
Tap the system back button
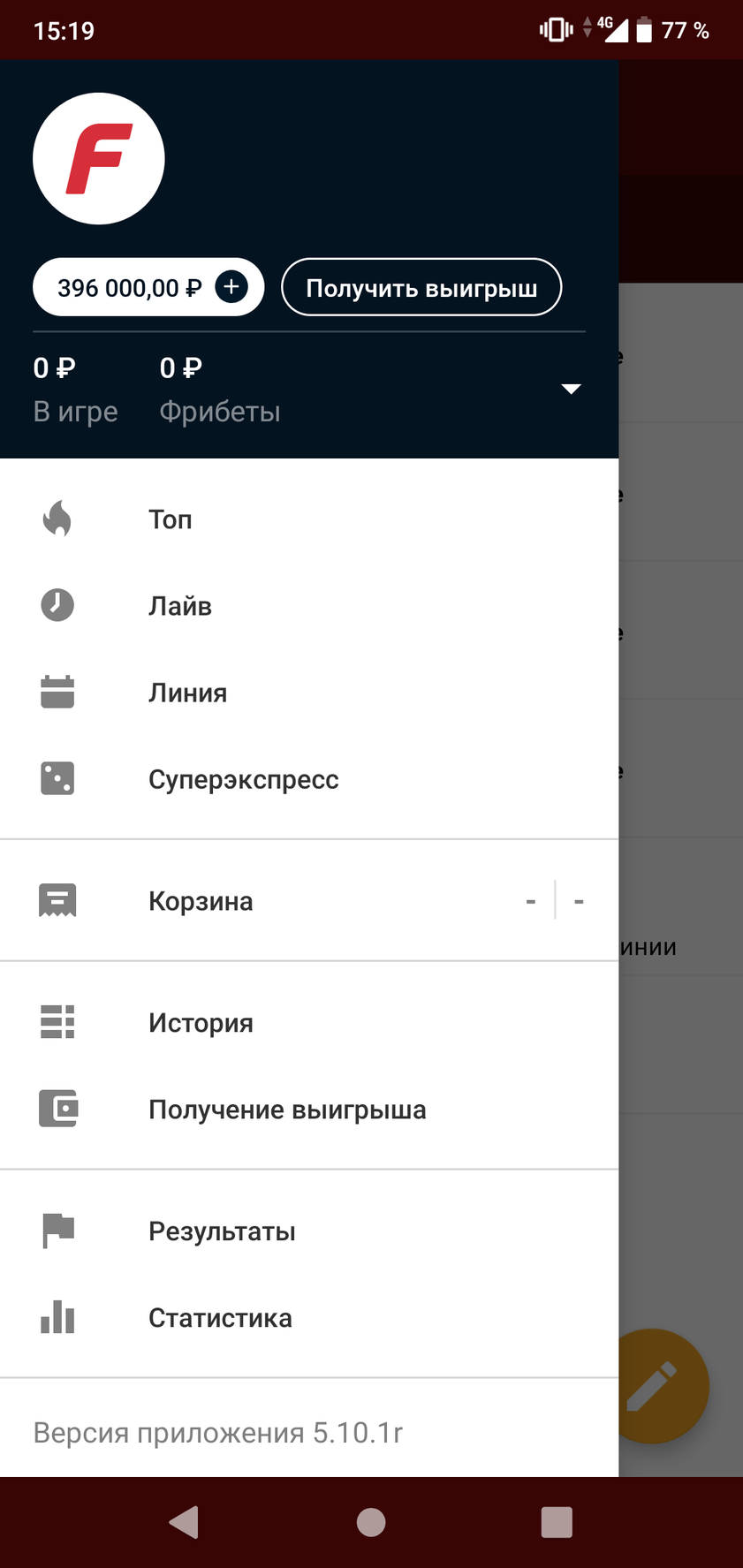185,1522
